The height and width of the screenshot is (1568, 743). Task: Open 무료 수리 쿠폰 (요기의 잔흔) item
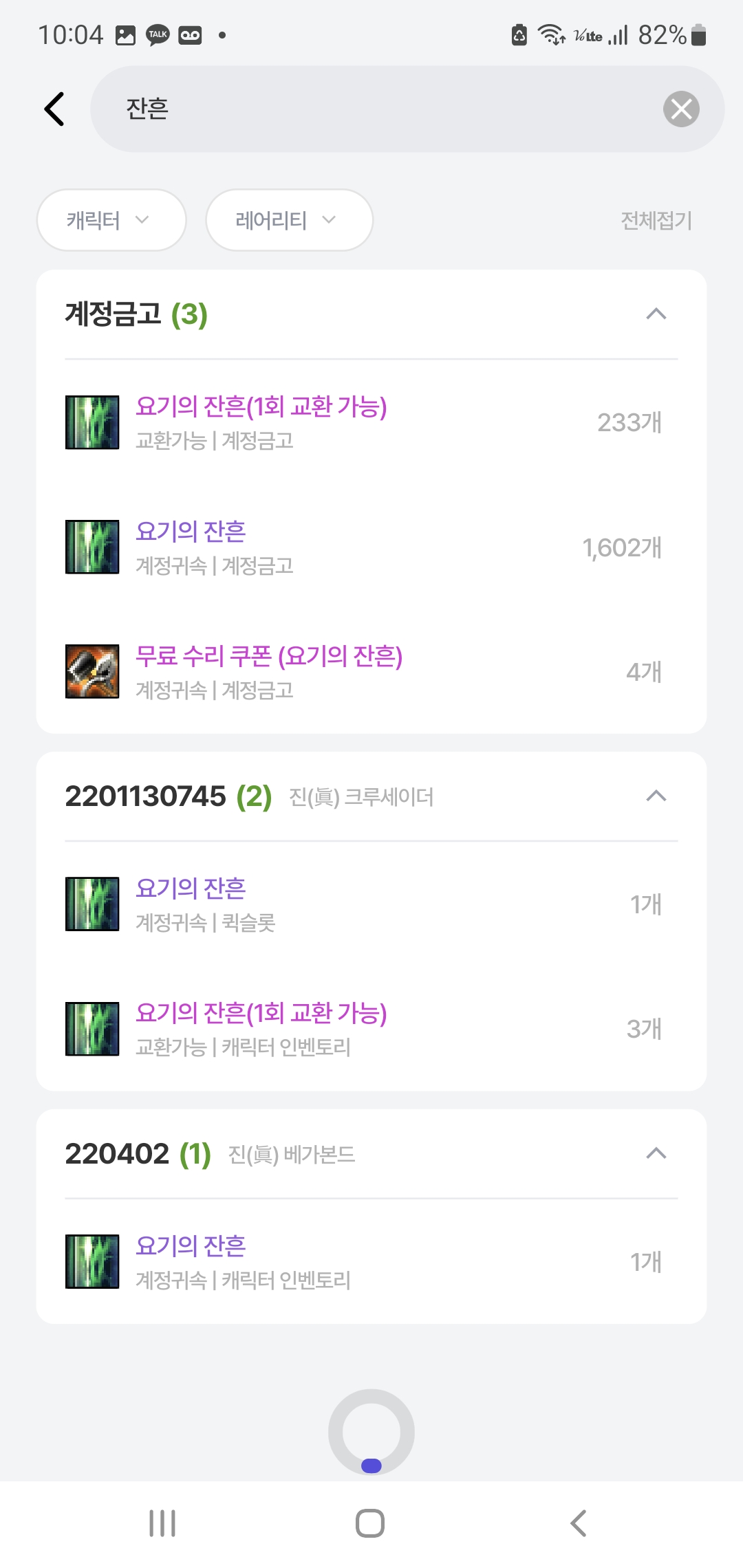(268, 671)
